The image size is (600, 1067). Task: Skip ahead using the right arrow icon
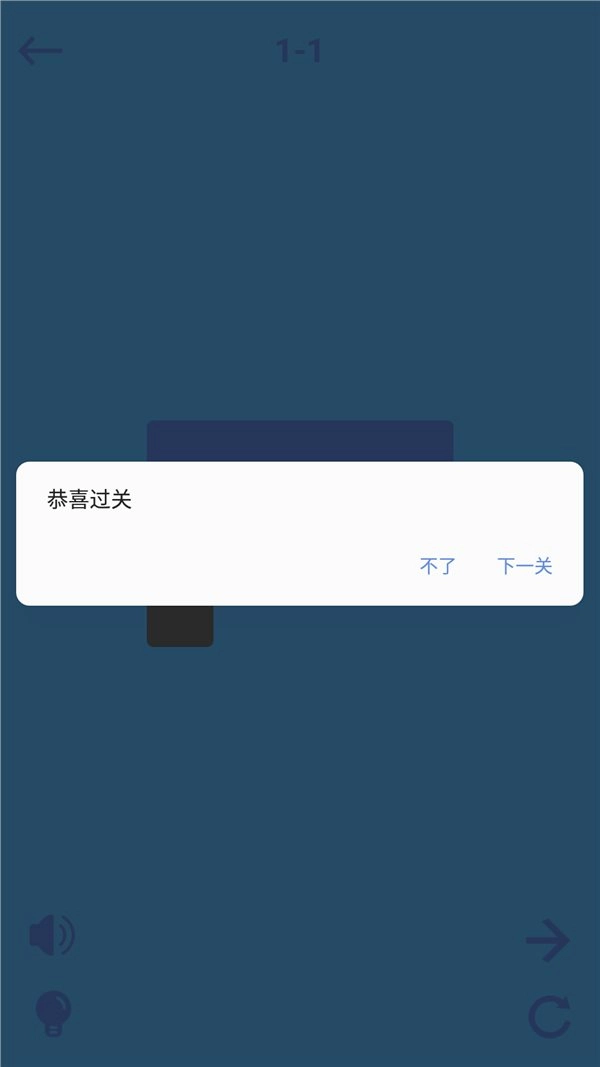[x=548, y=941]
